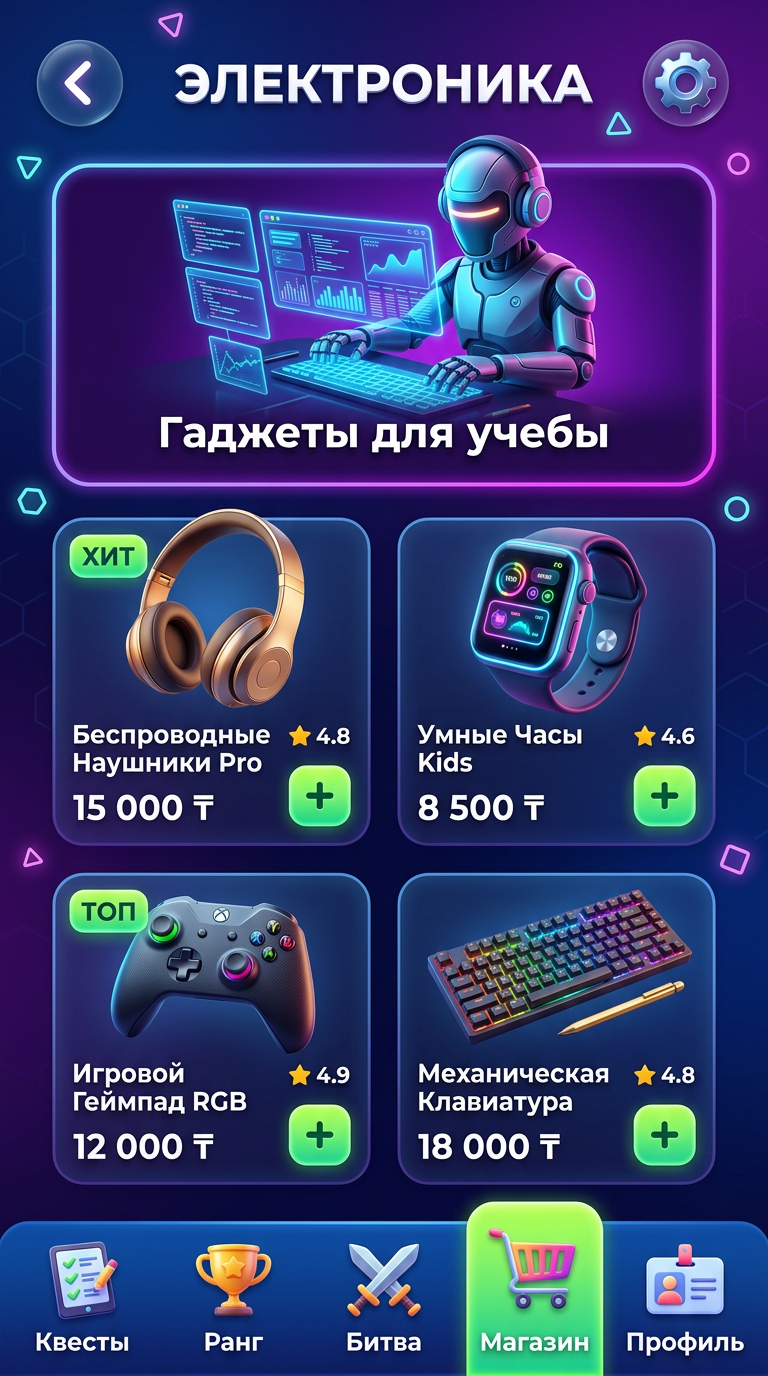The width and height of the screenshot is (768, 1376).
Task: Add Механическая Клавиатура to cart
Action: (665, 1135)
